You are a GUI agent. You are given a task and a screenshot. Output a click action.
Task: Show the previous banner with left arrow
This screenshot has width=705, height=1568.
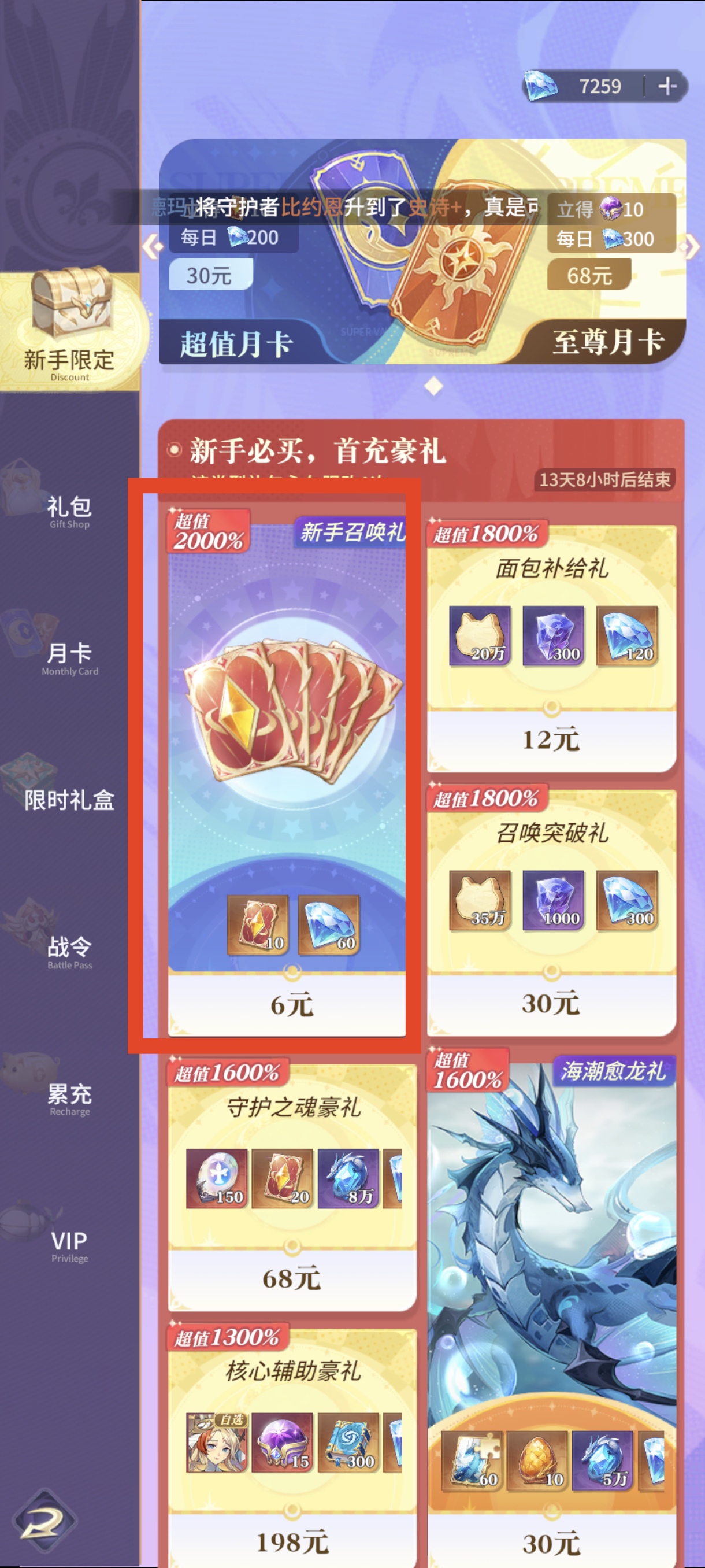[x=151, y=247]
